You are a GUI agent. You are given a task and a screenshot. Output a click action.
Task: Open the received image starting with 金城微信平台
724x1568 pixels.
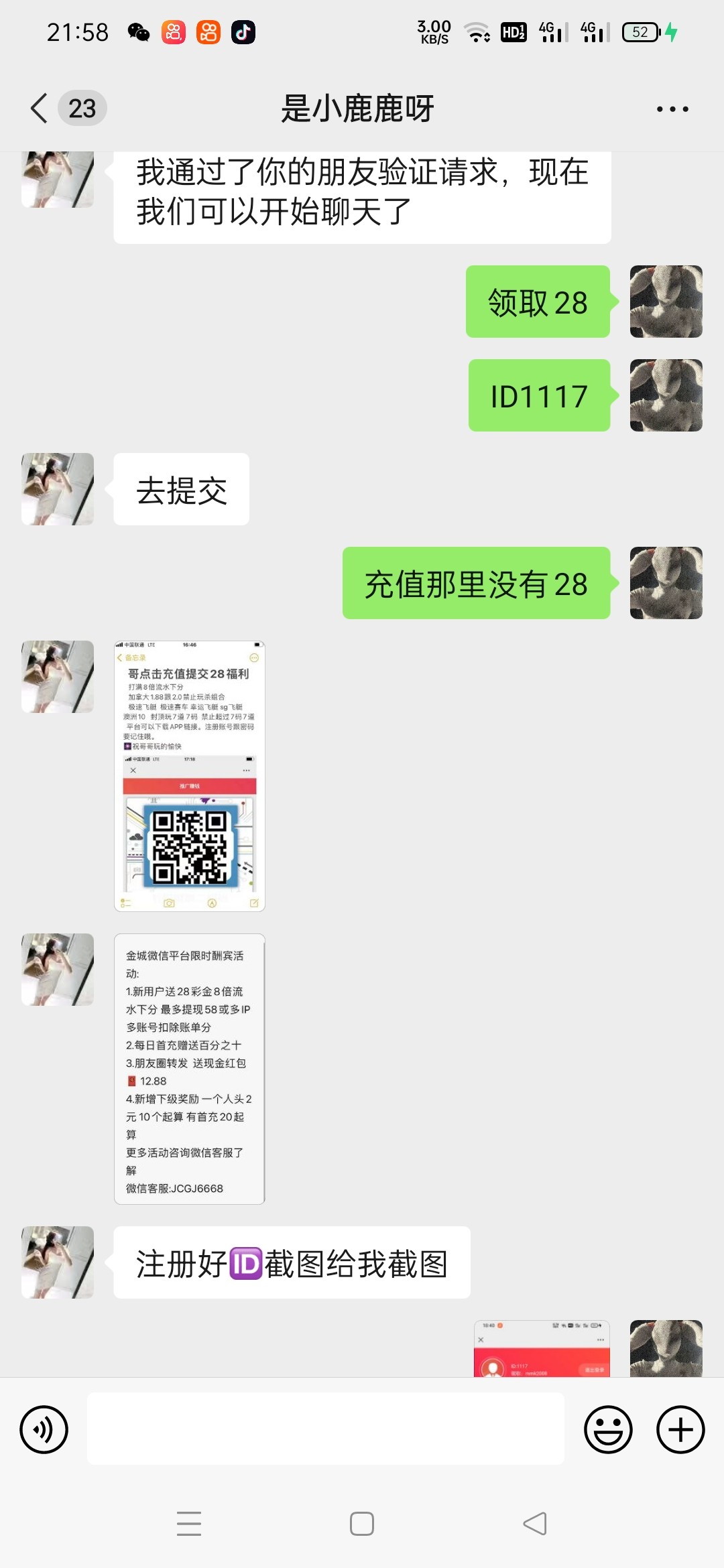(x=190, y=1068)
